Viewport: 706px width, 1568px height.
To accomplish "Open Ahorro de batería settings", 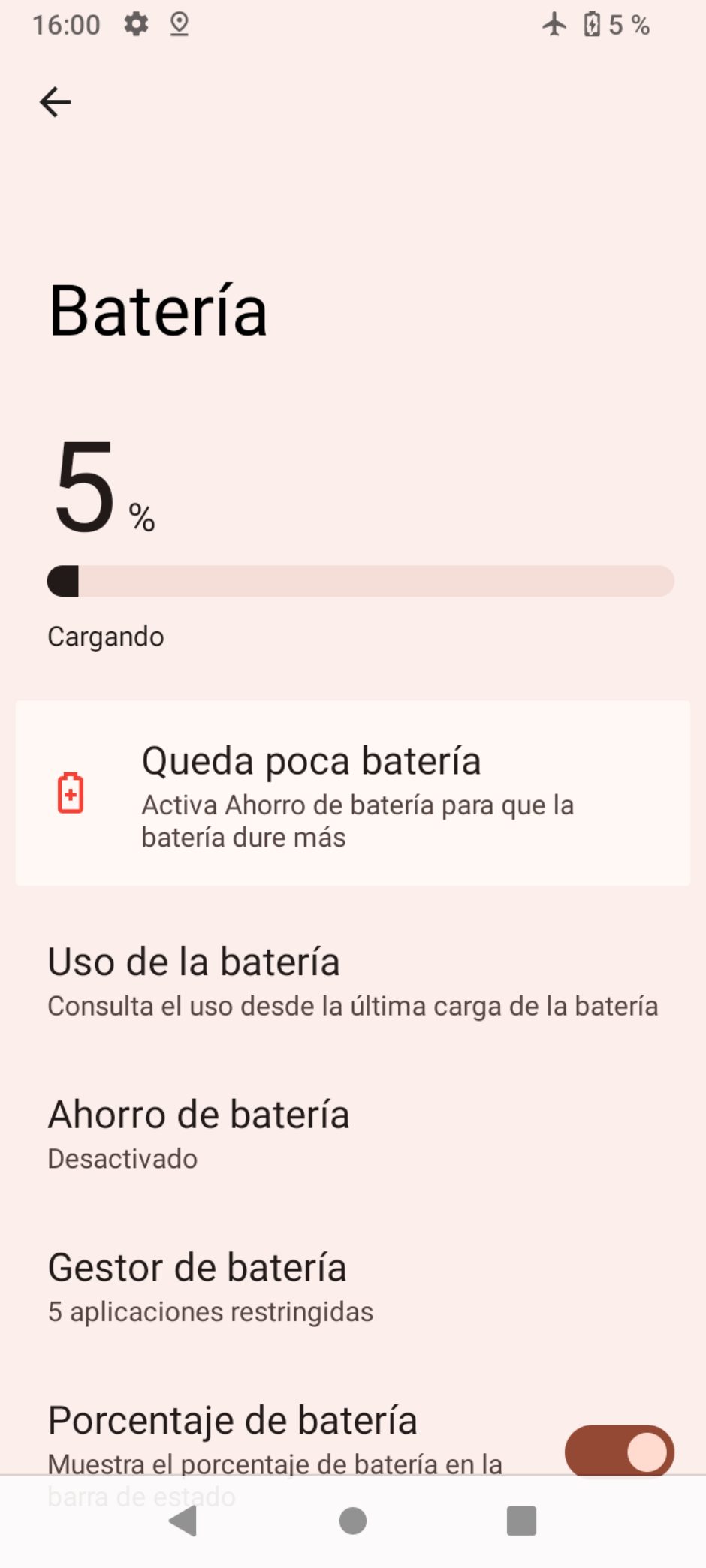I will pyautogui.click(x=353, y=1134).
